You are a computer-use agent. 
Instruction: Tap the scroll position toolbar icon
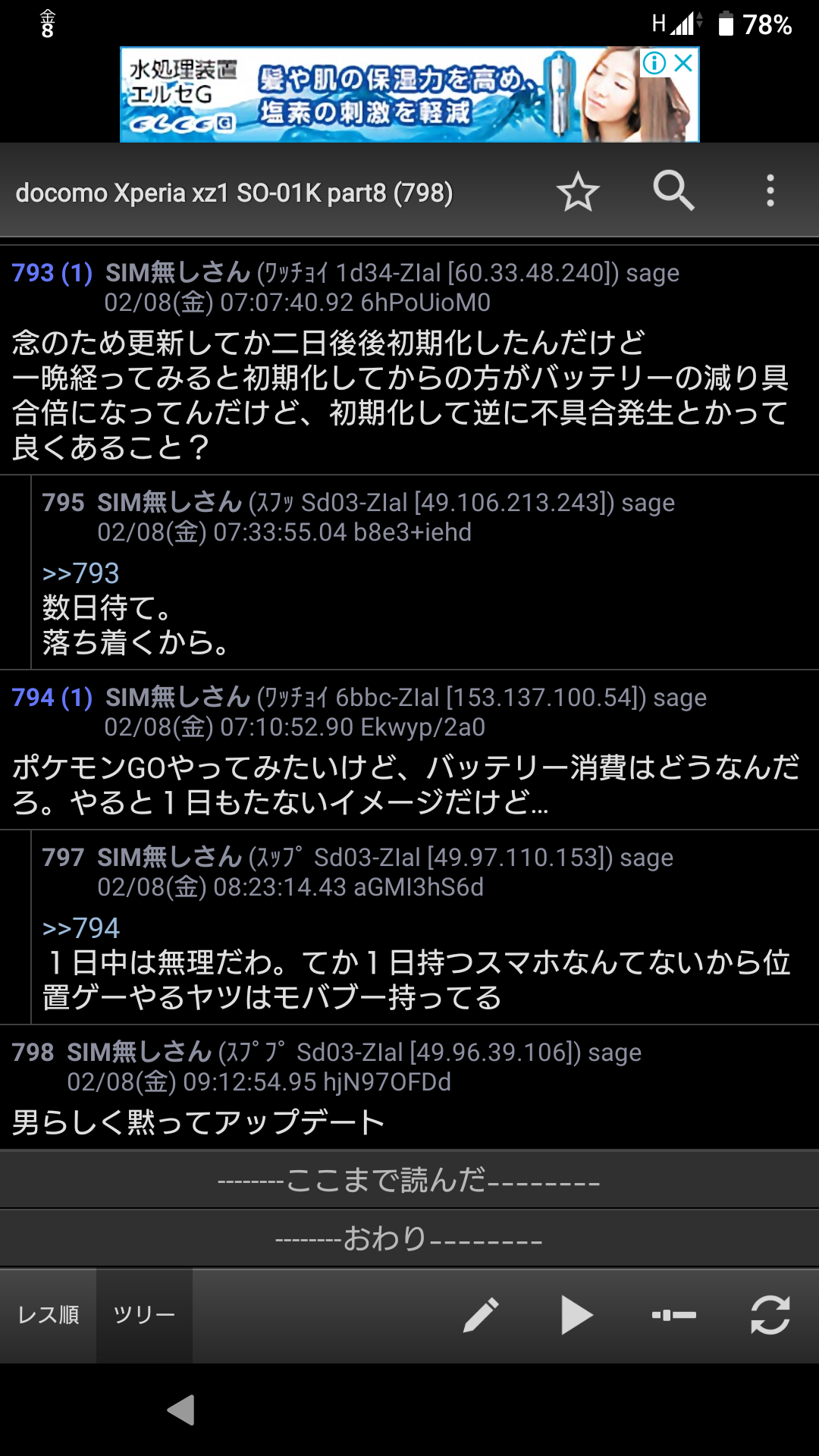click(x=673, y=1315)
